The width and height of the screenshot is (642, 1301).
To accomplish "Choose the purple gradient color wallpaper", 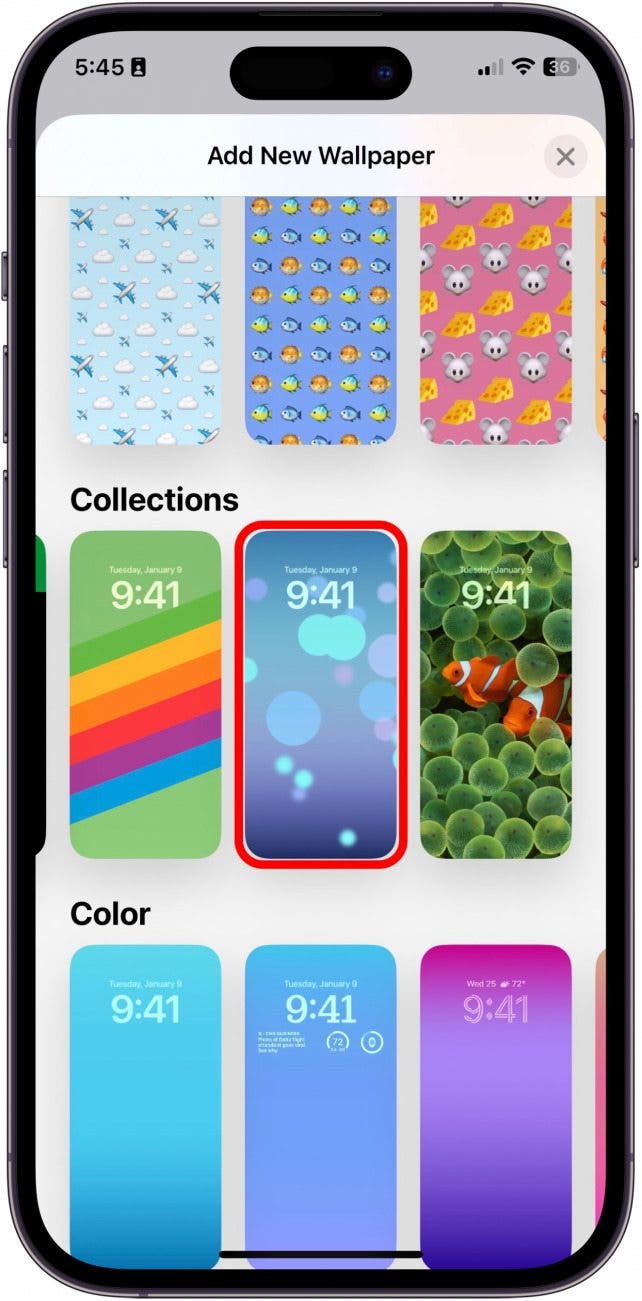I will pyautogui.click(x=496, y=1100).
